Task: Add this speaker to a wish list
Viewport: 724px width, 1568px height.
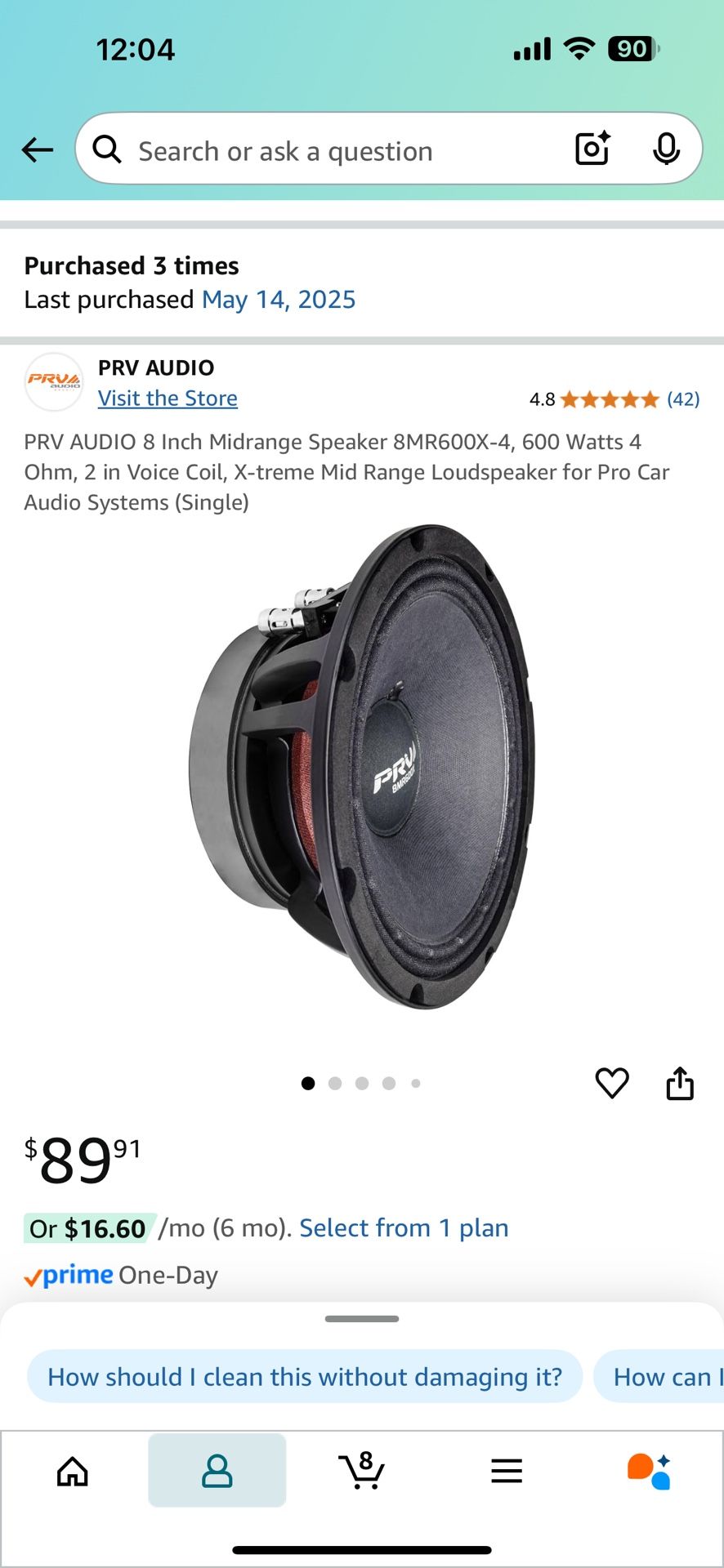Action: click(x=611, y=1084)
